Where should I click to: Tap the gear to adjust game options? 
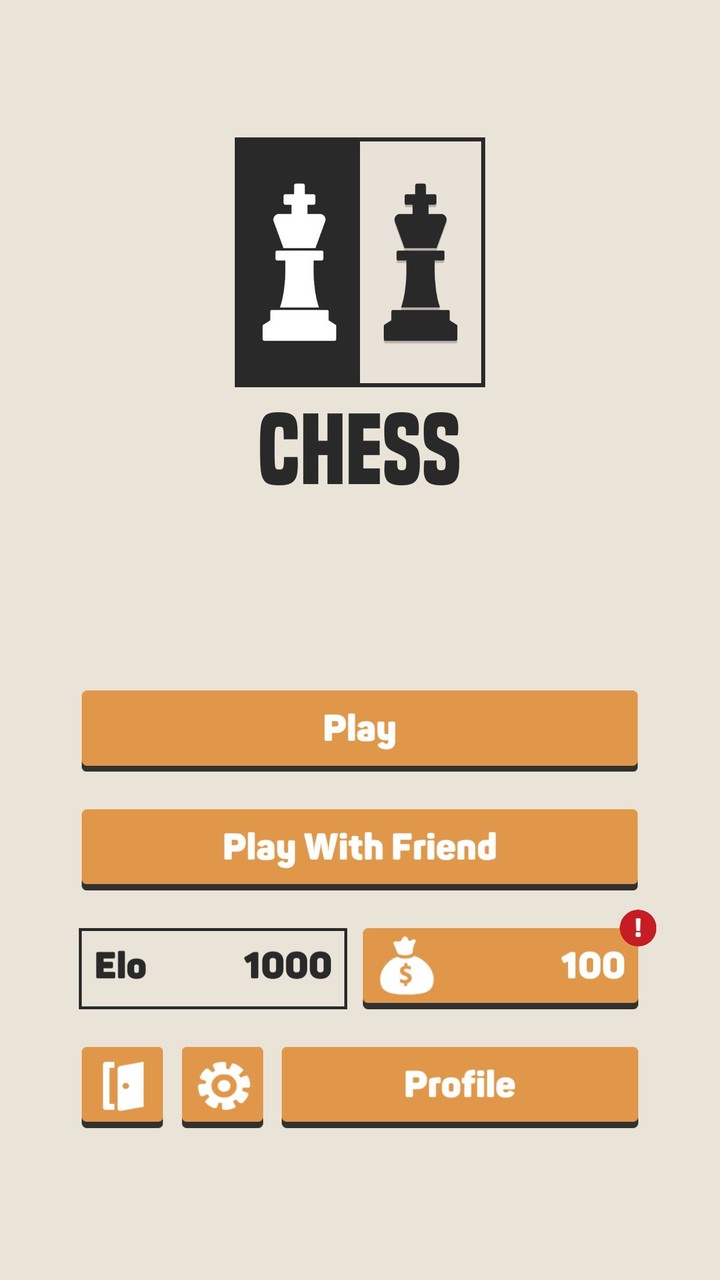222,1086
